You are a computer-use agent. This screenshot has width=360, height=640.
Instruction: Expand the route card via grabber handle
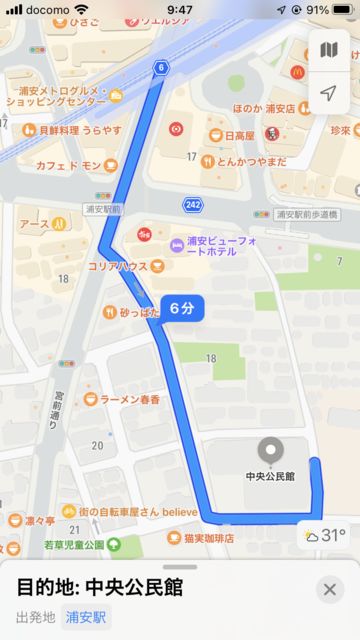180,567
